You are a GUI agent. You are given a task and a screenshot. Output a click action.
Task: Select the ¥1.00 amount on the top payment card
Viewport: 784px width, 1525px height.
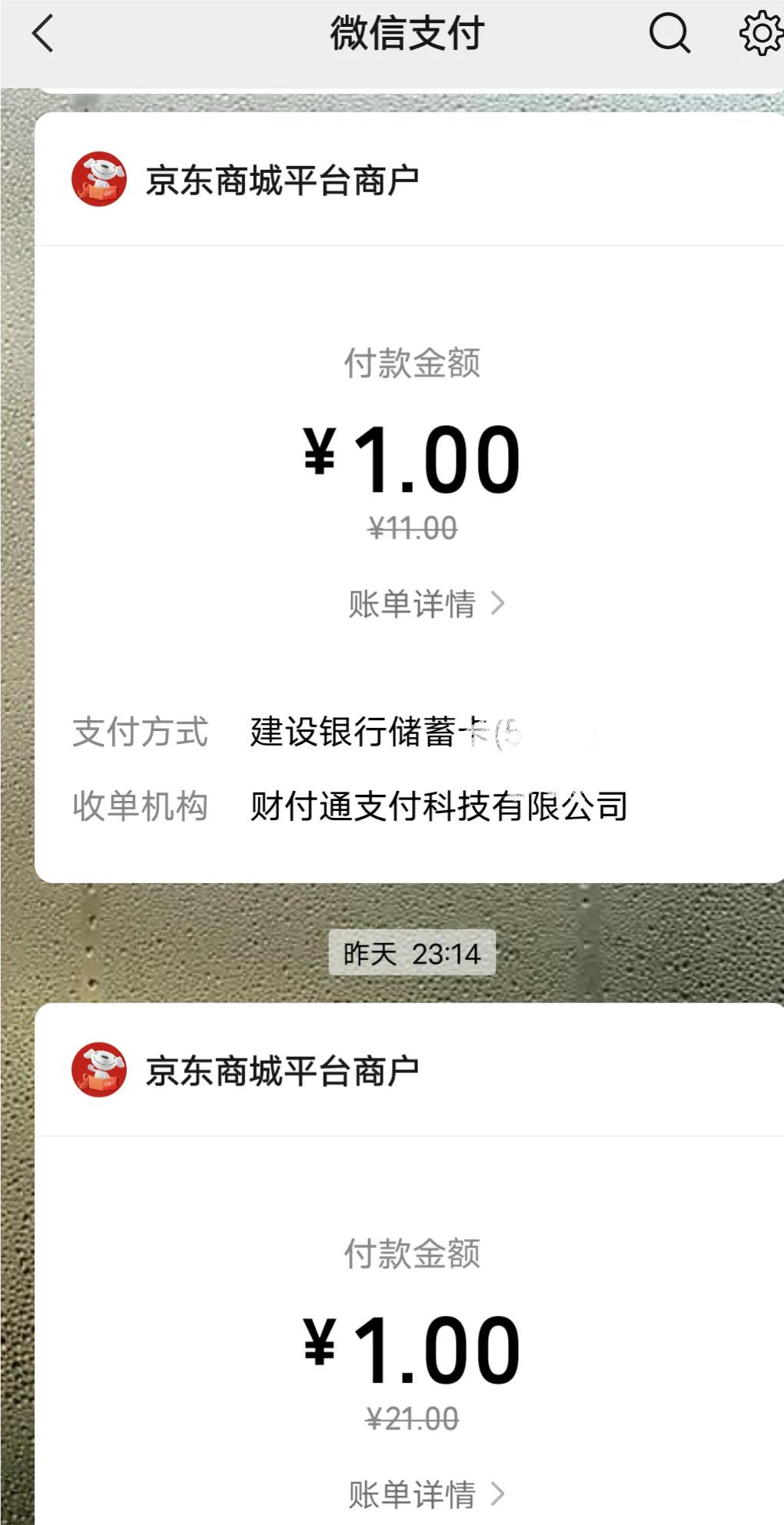410,457
